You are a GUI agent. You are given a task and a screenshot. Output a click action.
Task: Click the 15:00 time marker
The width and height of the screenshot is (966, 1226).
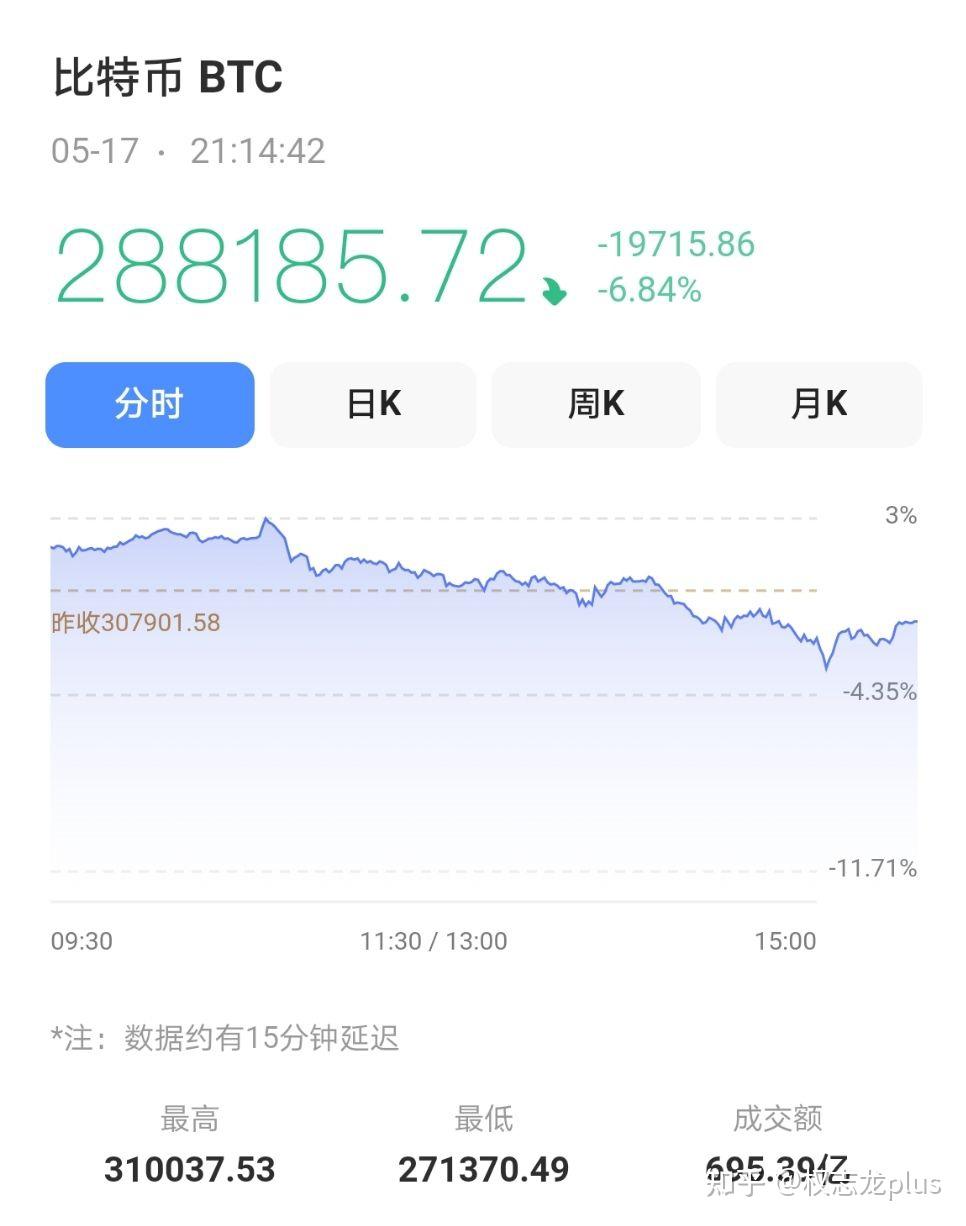click(x=786, y=941)
